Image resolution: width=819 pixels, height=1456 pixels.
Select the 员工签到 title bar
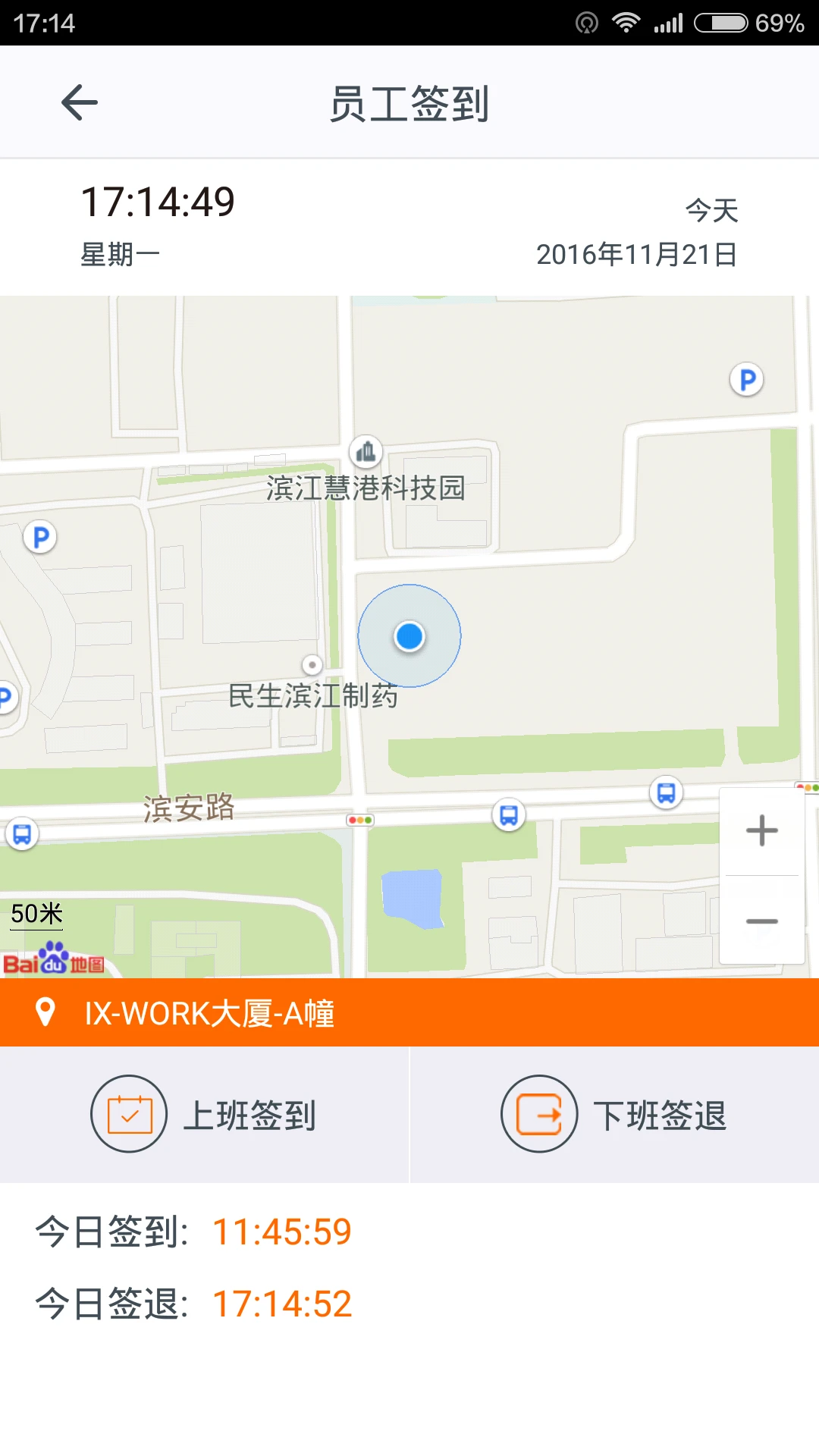pos(409,102)
